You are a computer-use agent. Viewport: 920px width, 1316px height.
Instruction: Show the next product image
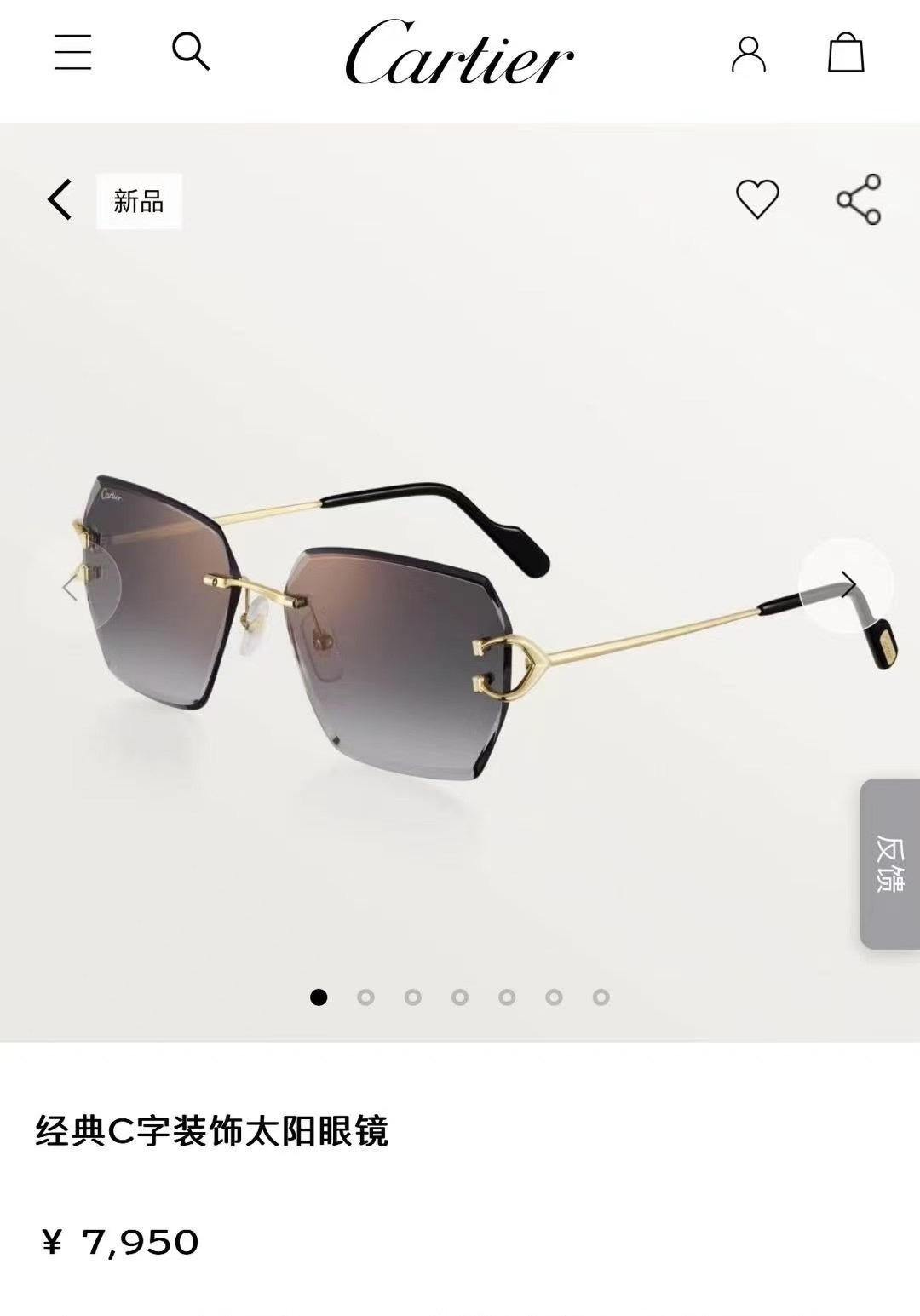[x=847, y=585]
